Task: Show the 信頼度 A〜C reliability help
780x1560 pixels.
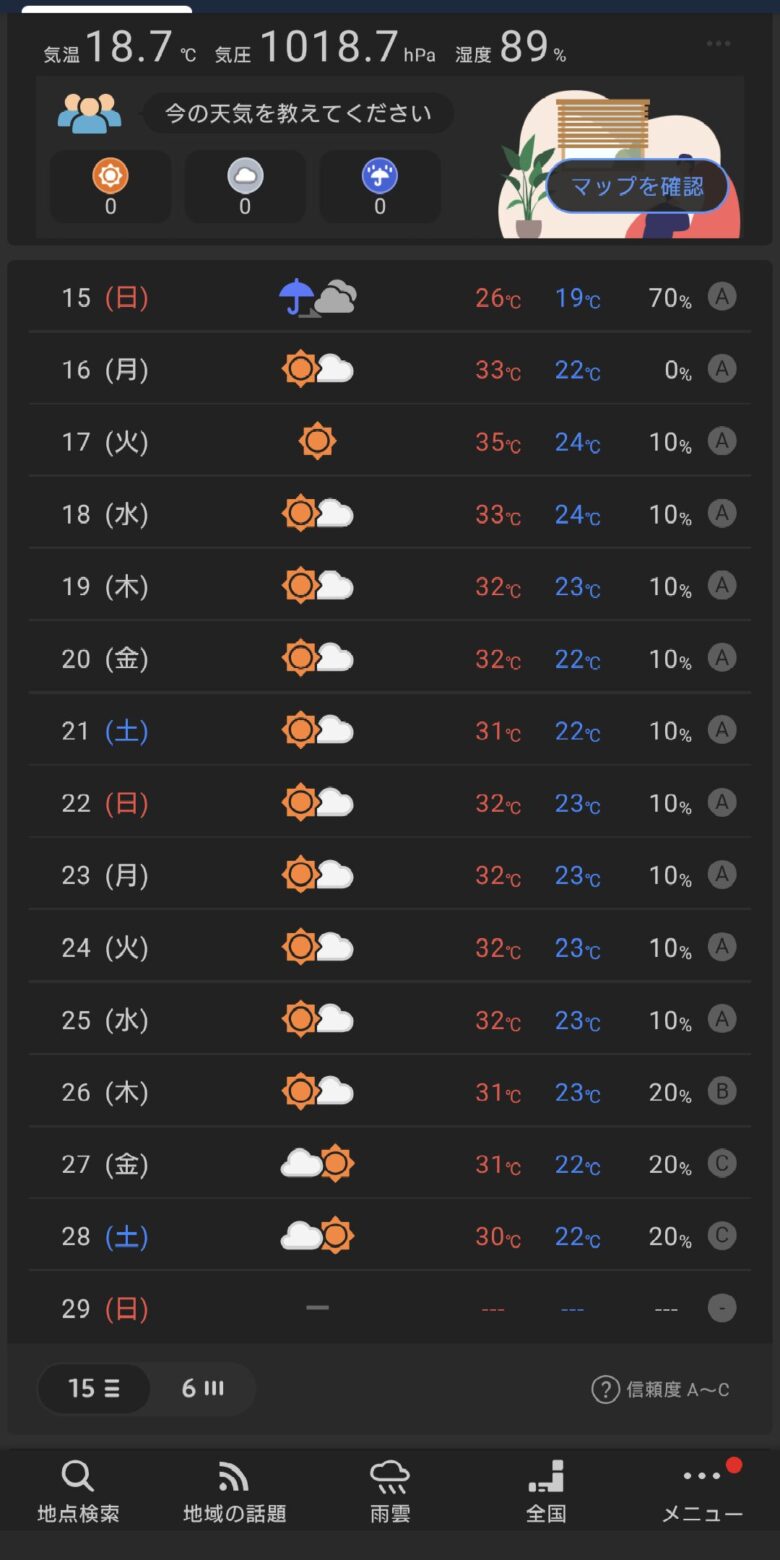Action: (x=661, y=1389)
